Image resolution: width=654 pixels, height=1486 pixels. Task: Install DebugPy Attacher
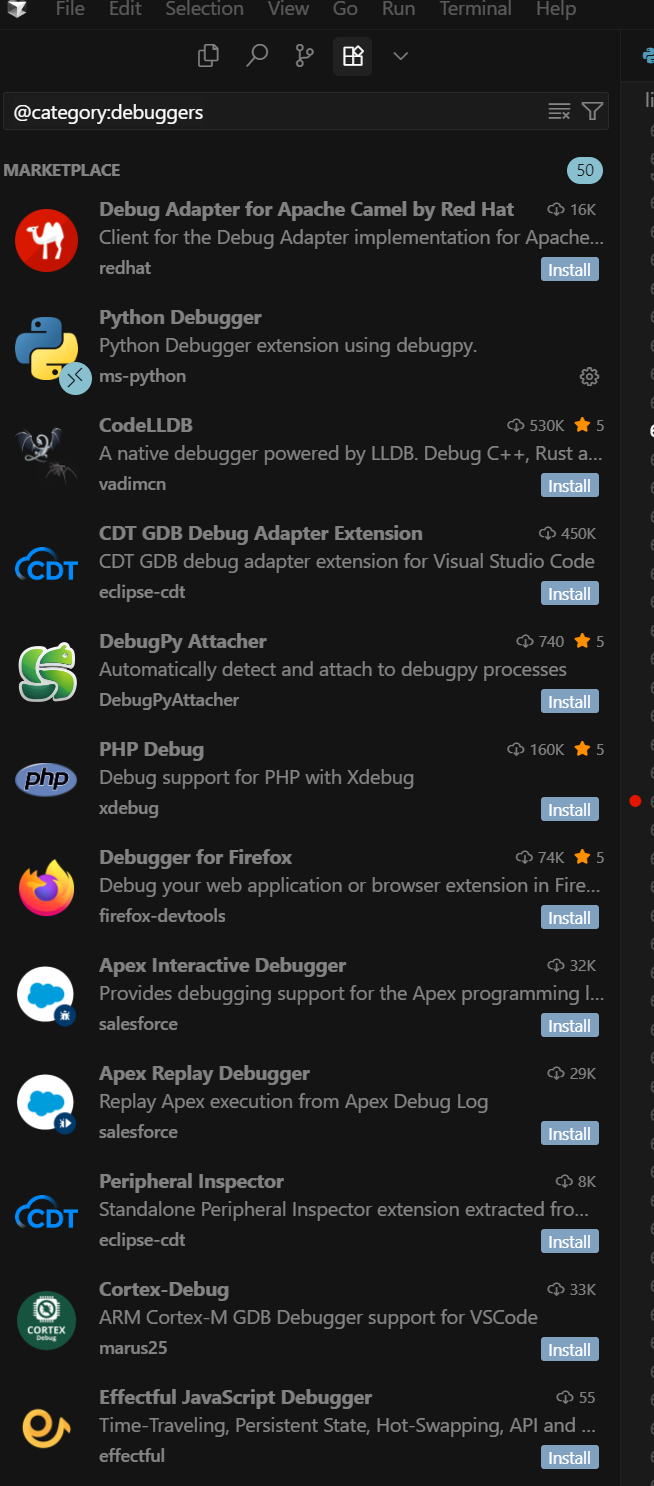coord(569,702)
